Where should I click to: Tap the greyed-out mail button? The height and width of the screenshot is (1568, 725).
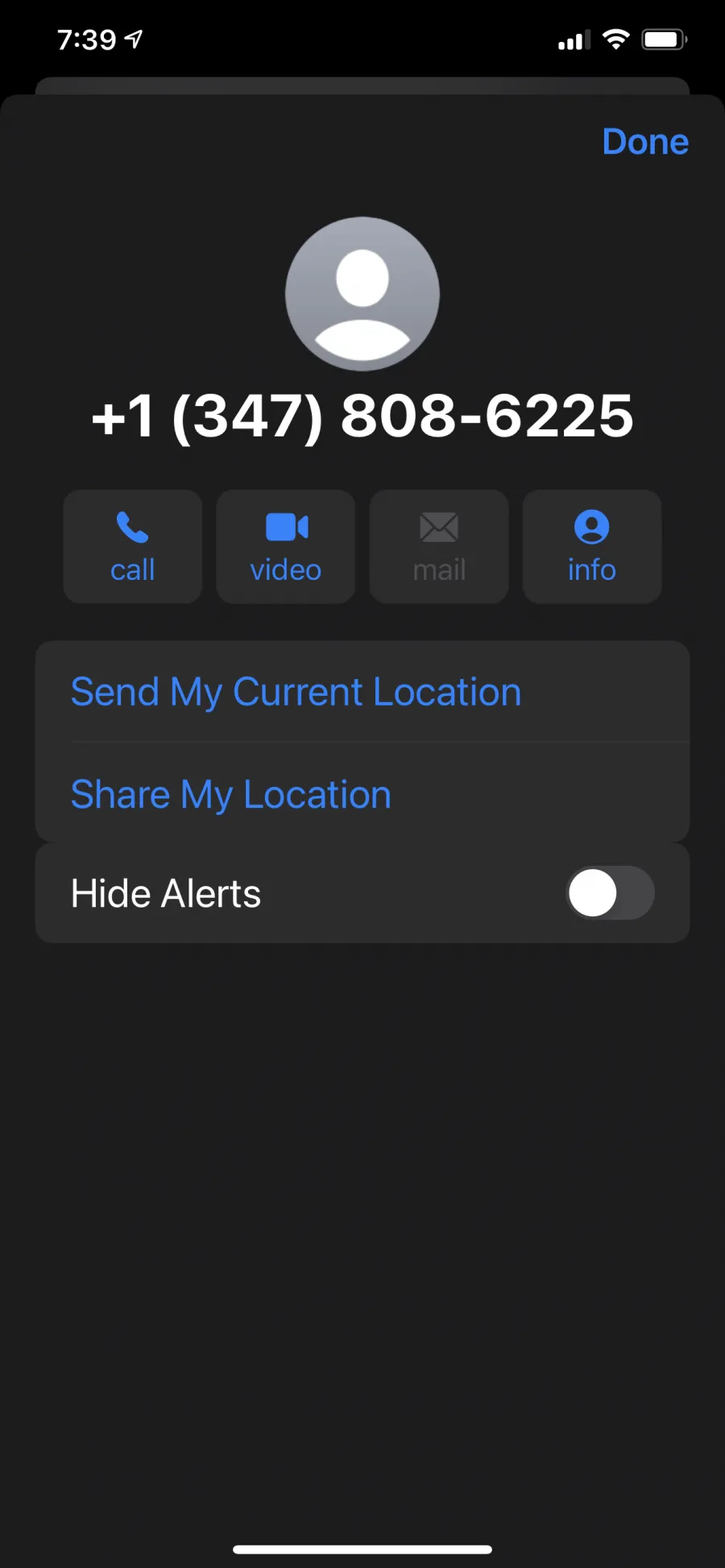439,547
